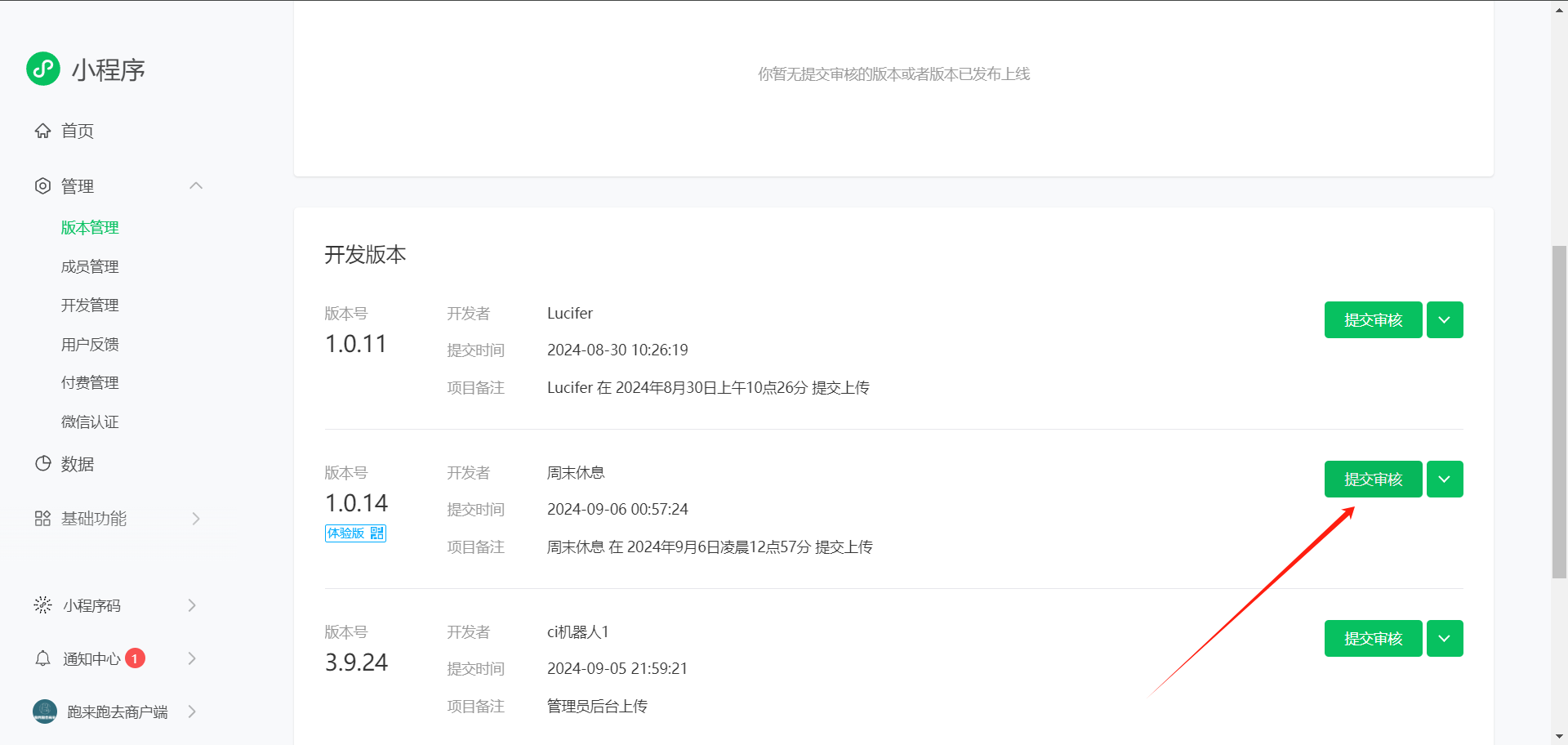The width and height of the screenshot is (1568, 745).
Task: Open 首页 in the sidebar
Action: (77, 132)
